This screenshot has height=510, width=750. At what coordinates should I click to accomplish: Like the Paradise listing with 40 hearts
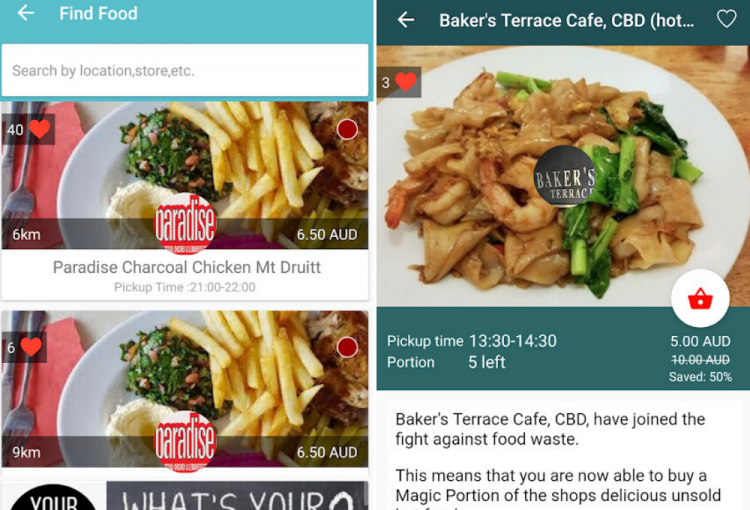click(x=39, y=129)
